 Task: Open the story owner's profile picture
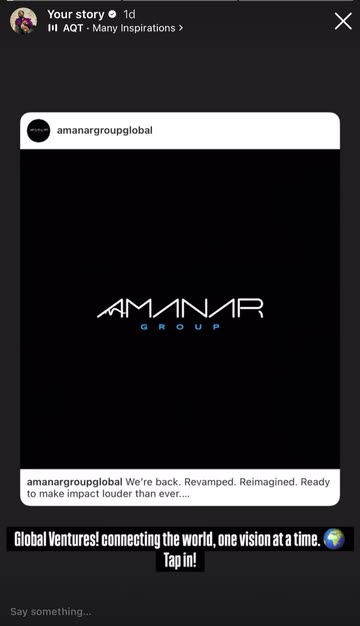click(x=24, y=21)
